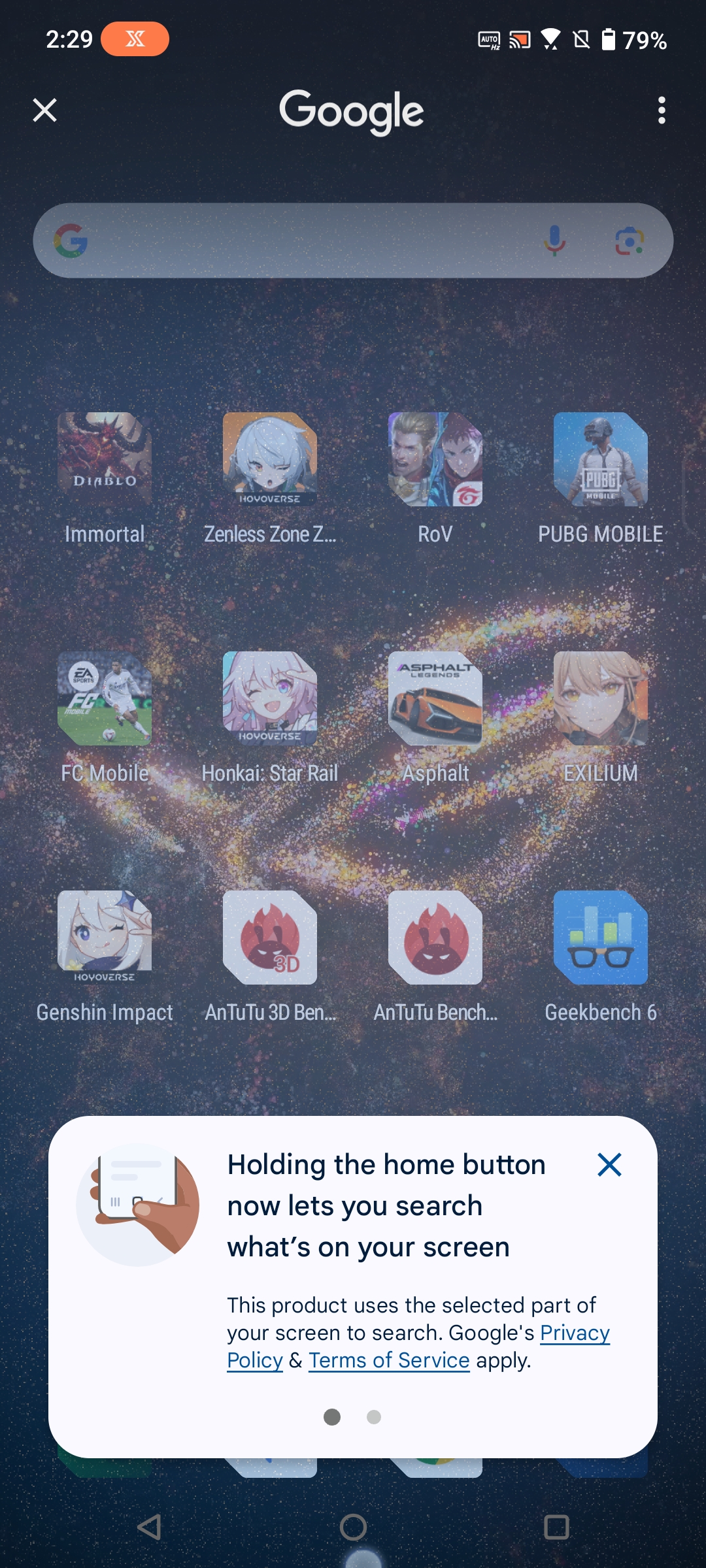Open Honkai: Star Rail
The height and width of the screenshot is (1568, 706).
click(270, 698)
